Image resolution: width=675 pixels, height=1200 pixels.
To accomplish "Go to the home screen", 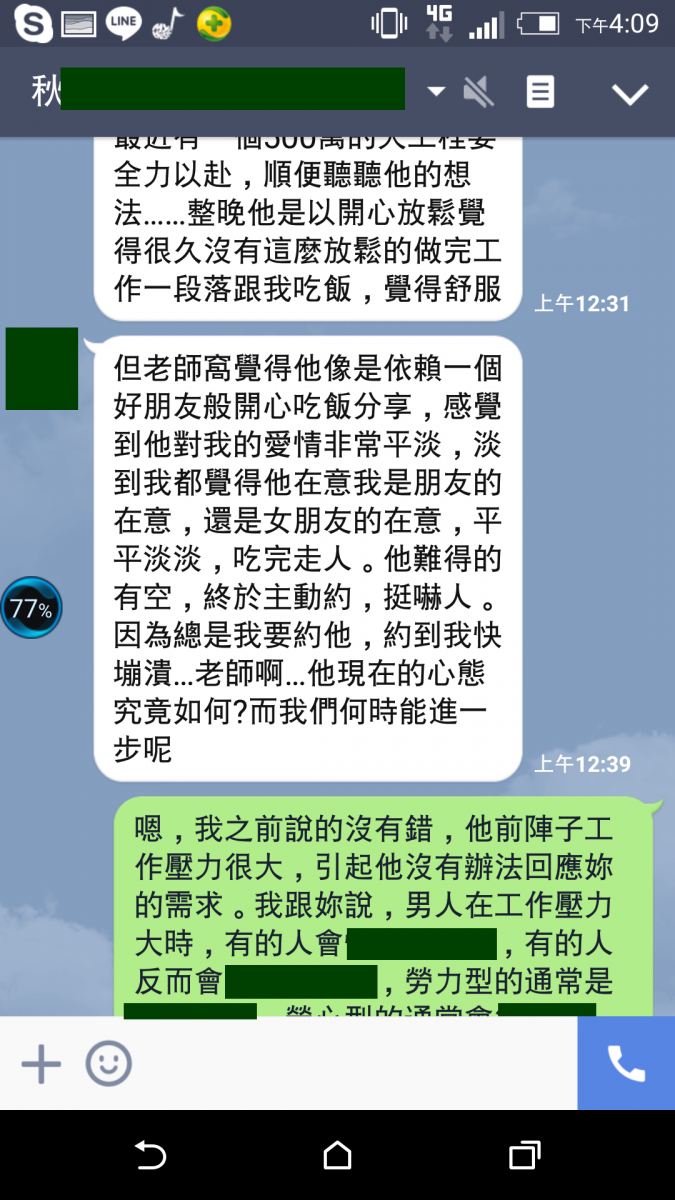I will (x=338, y=1156).
